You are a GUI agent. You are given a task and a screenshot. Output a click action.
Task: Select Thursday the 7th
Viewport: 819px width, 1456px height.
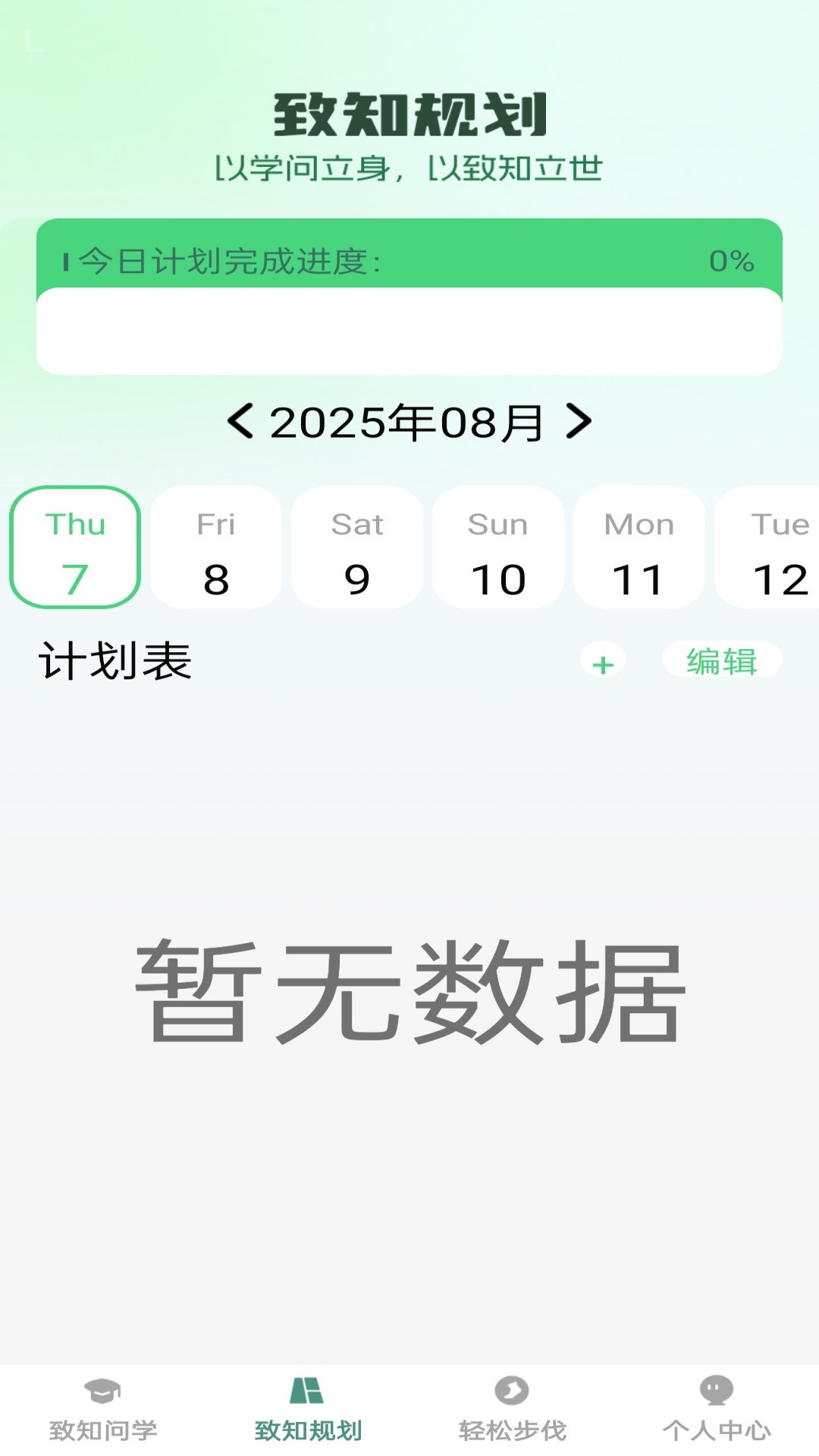75,547
